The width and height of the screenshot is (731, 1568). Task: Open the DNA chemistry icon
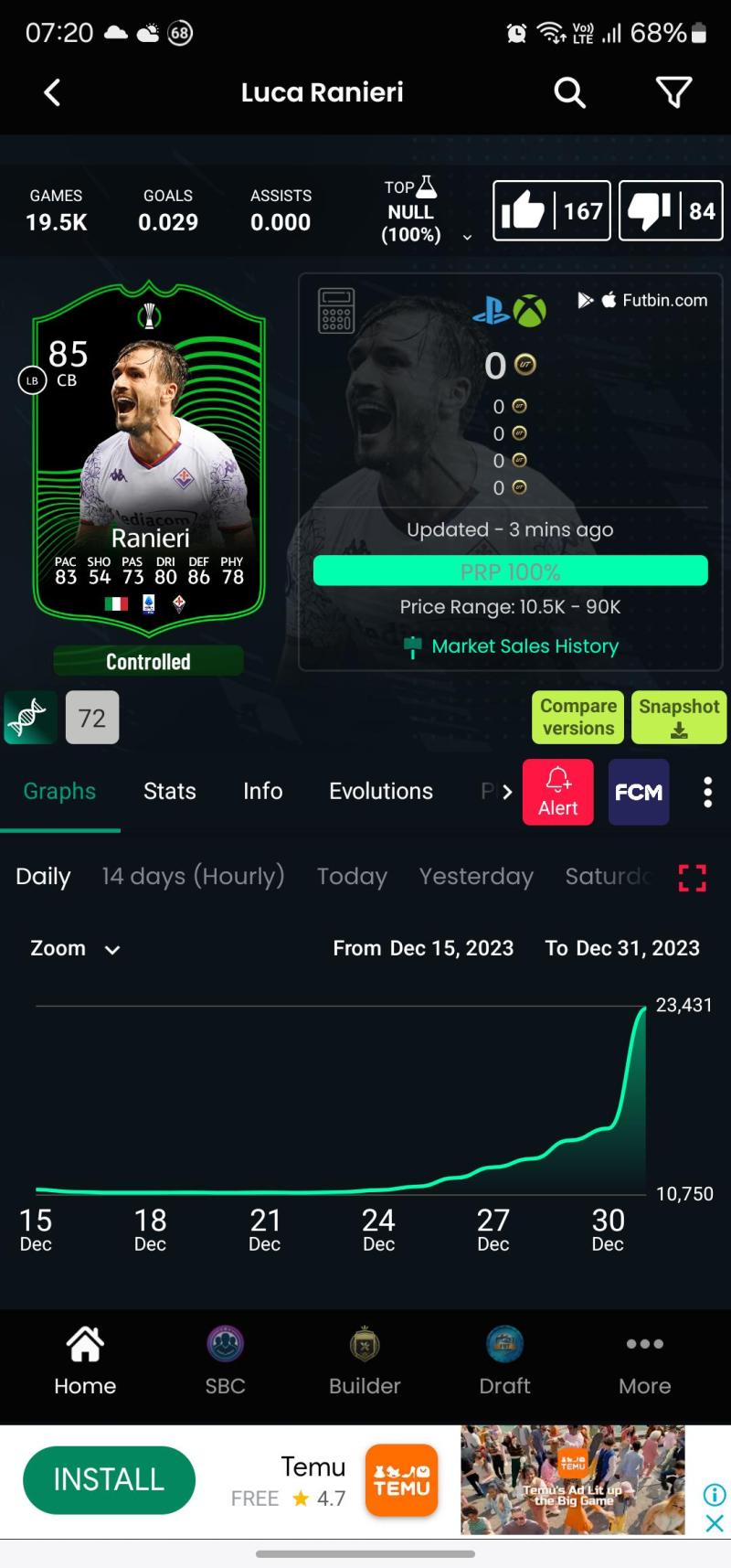pos(30,718)
